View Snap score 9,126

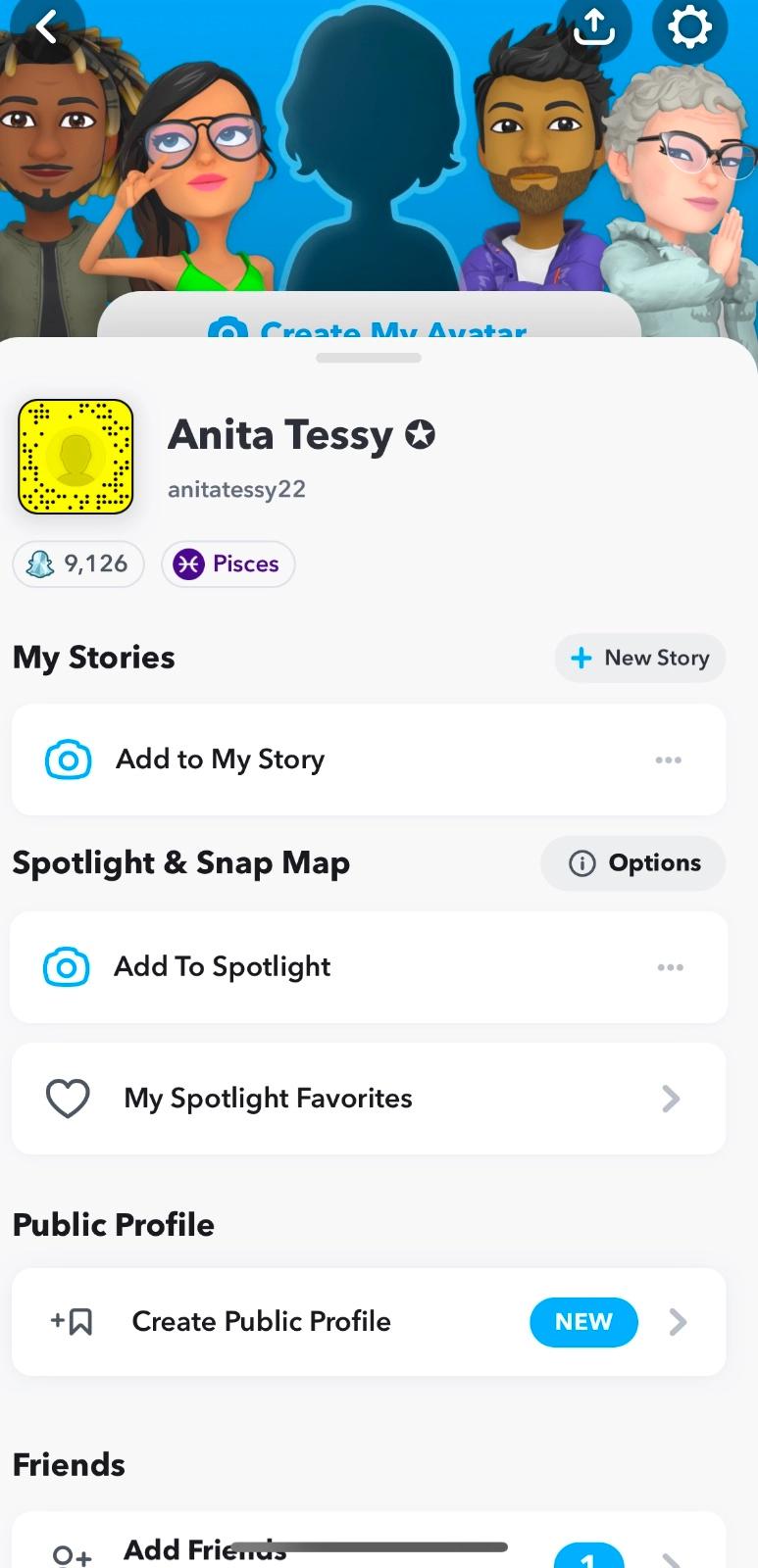(78, 564)
